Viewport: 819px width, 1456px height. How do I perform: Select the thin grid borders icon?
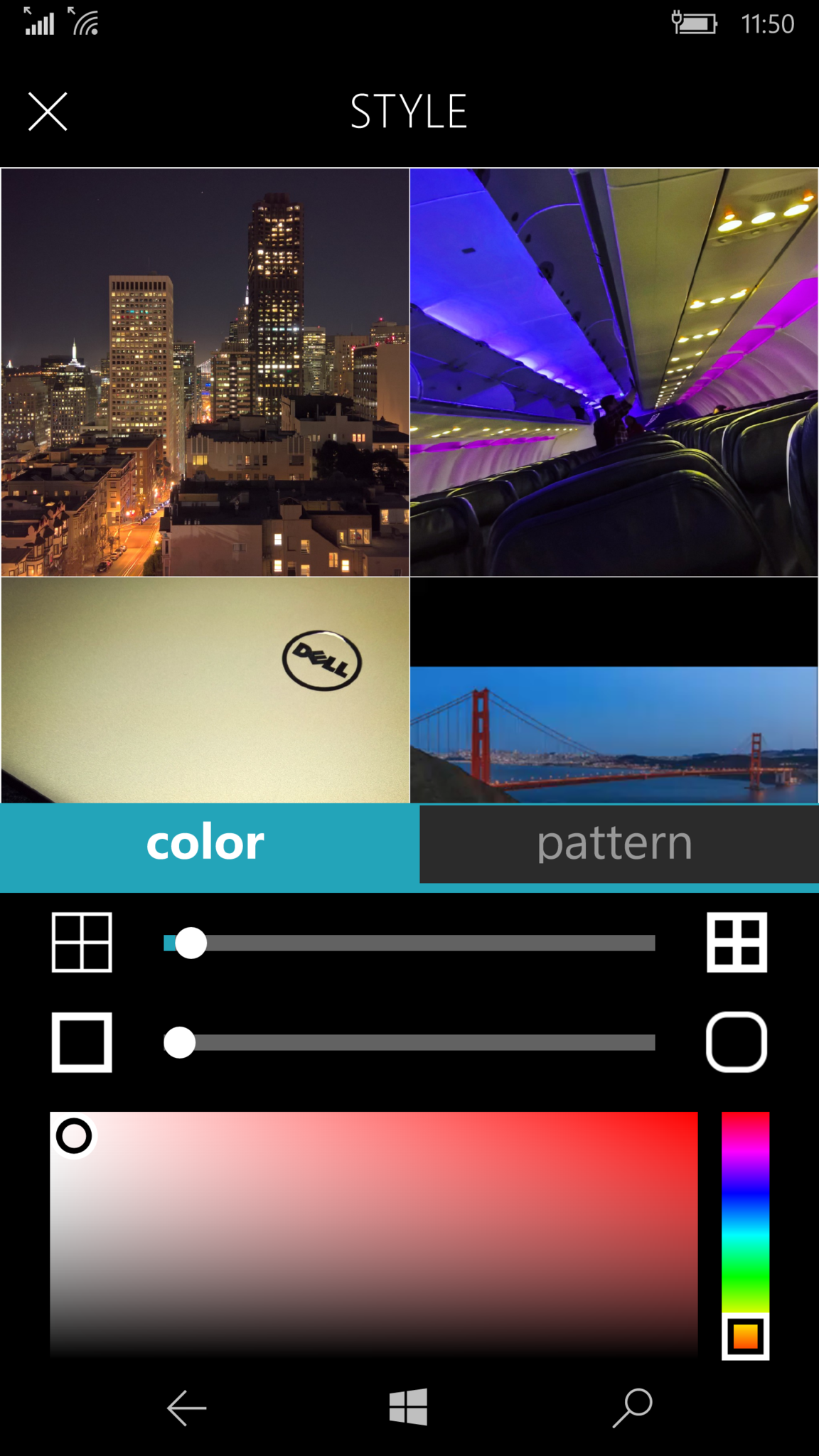(81, 943)
